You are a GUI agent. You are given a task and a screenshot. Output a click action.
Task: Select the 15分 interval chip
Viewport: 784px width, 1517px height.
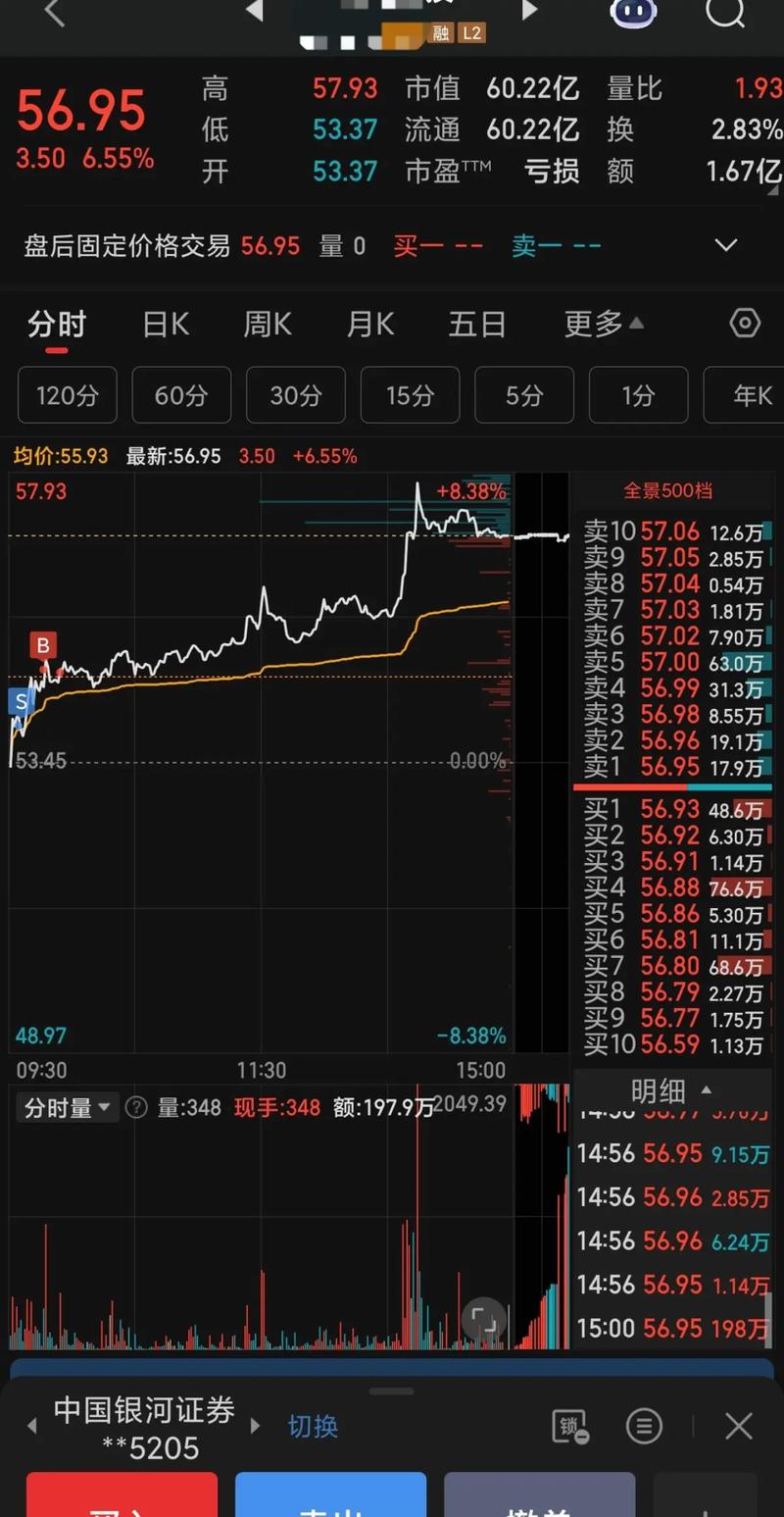tap(410, 395)
